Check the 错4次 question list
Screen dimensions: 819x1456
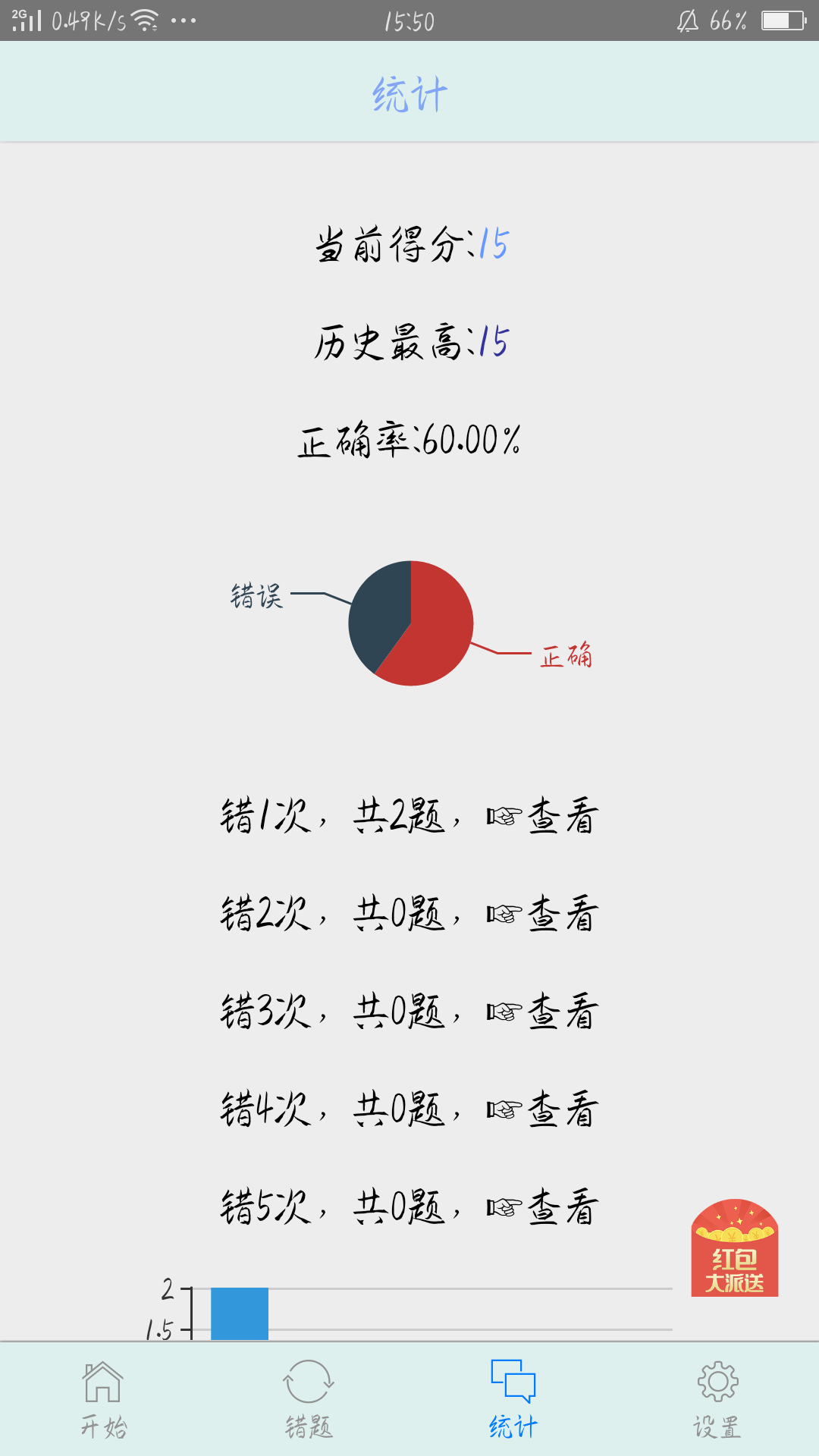543,1109
